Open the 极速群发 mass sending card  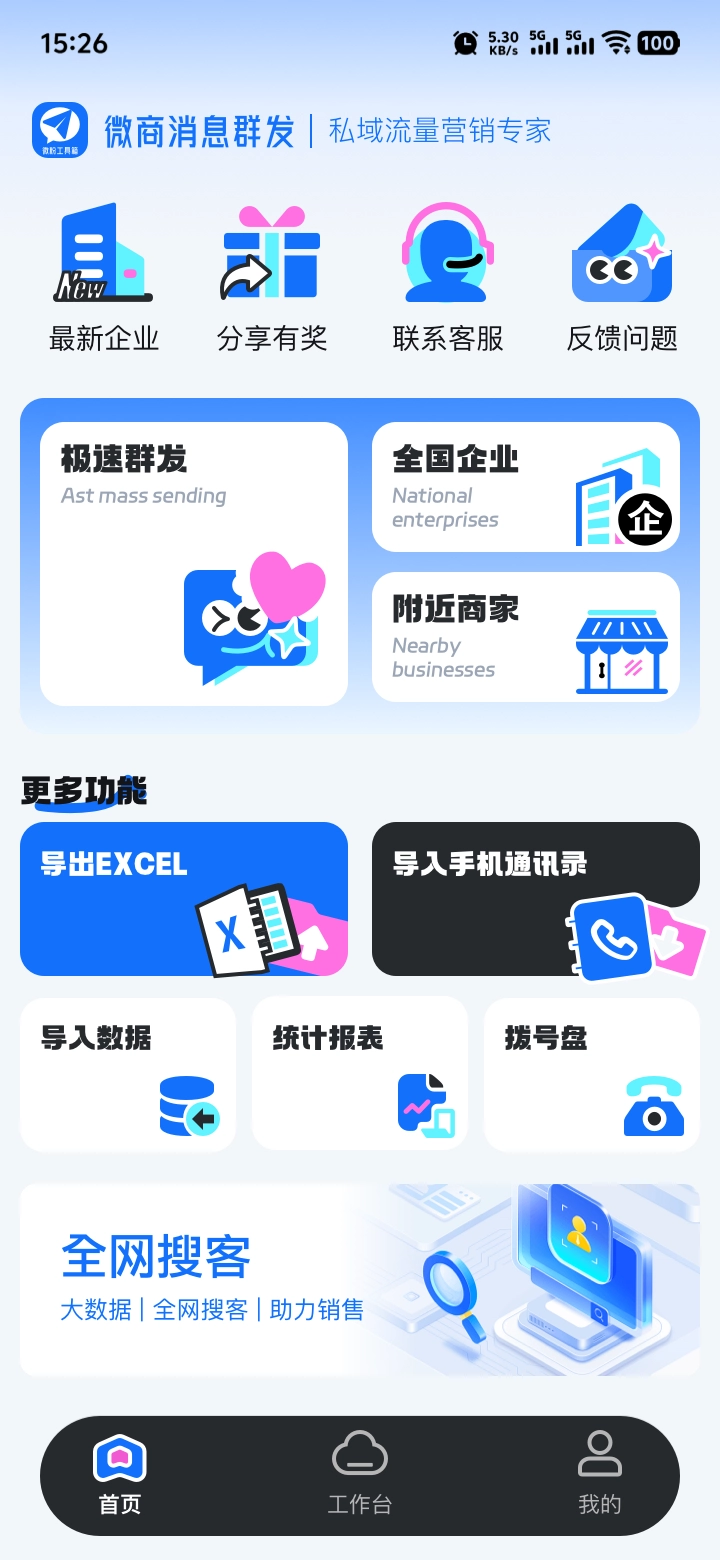coord(193,560)
